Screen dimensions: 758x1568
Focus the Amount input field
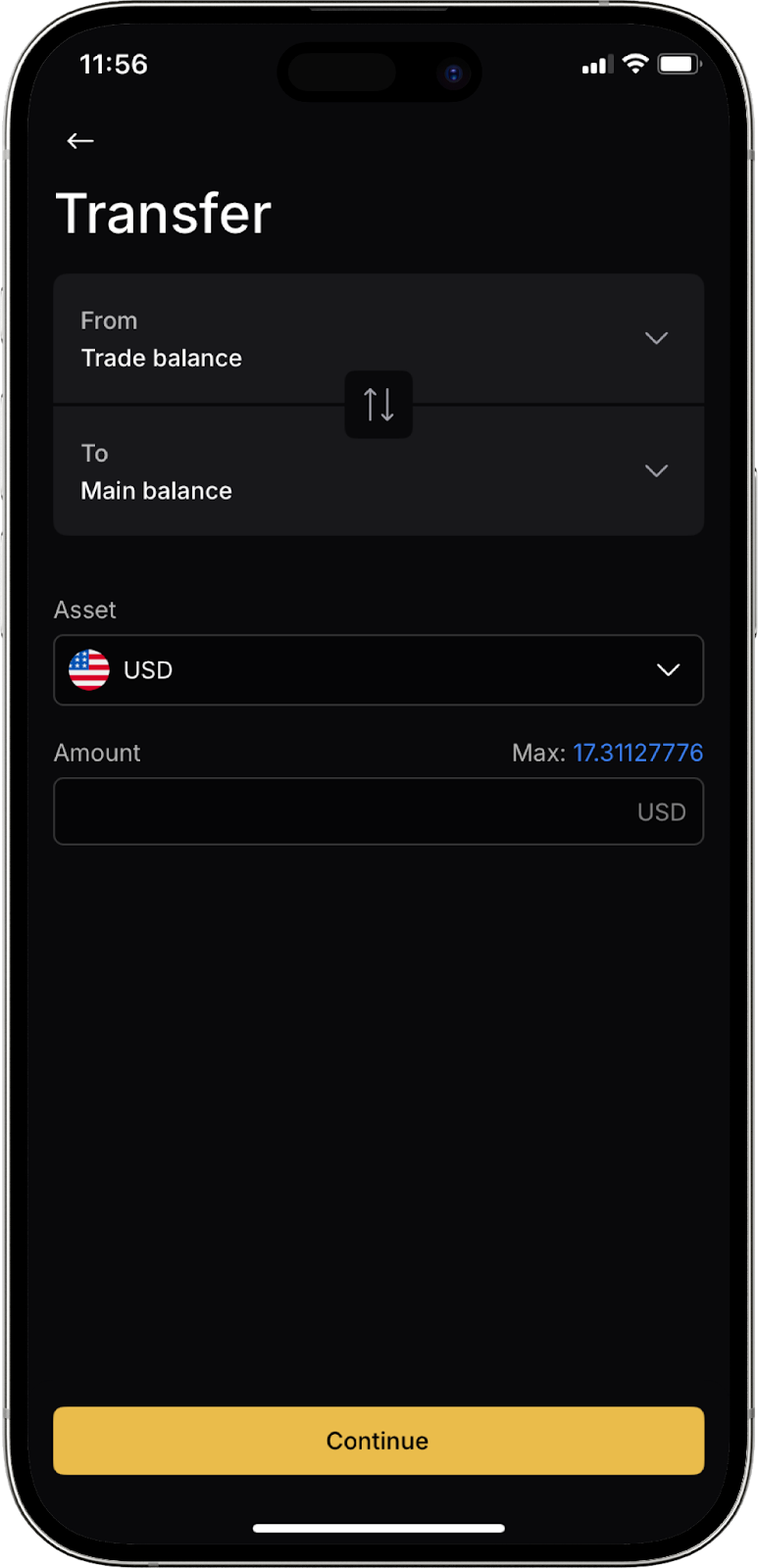tap(343, 811)
